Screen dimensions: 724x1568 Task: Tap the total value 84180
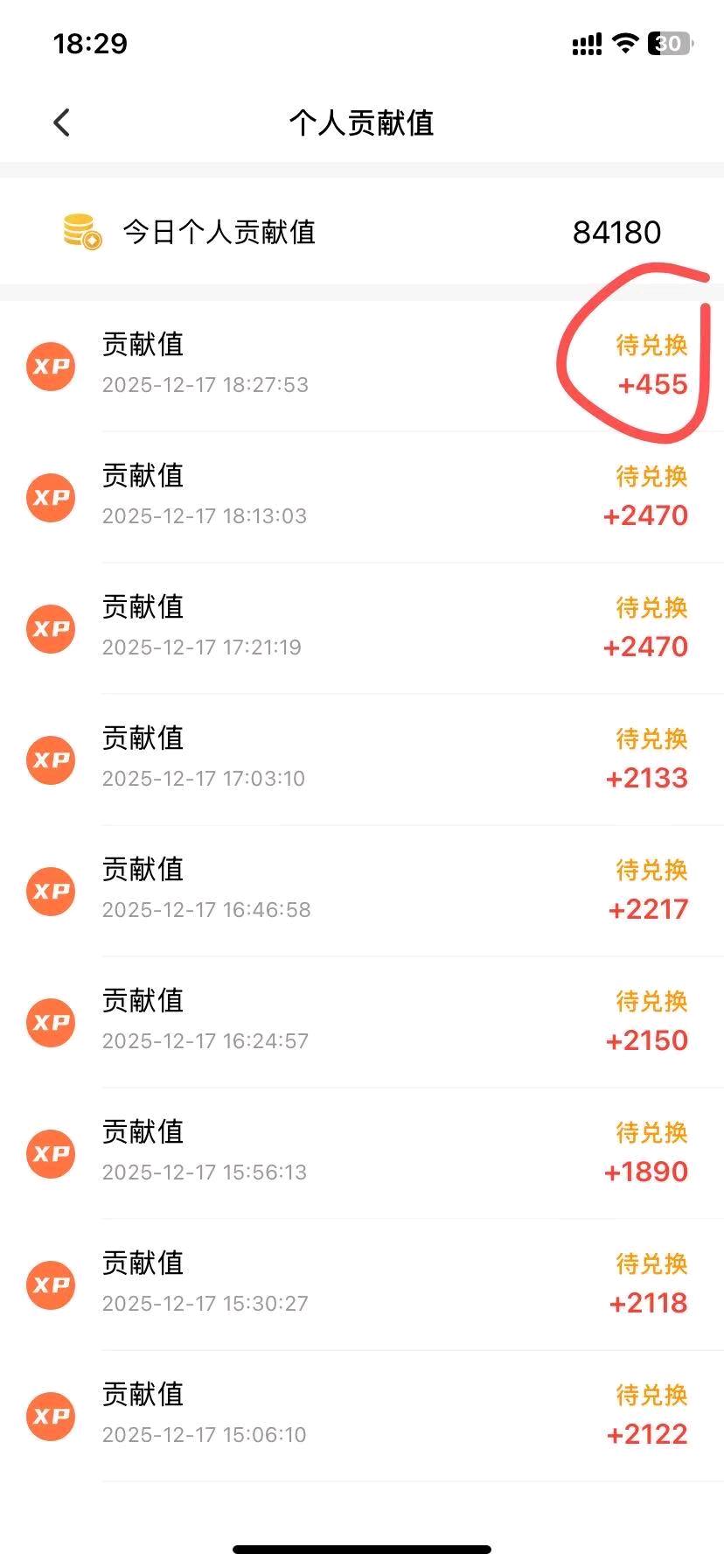click(x=617, y=232)
